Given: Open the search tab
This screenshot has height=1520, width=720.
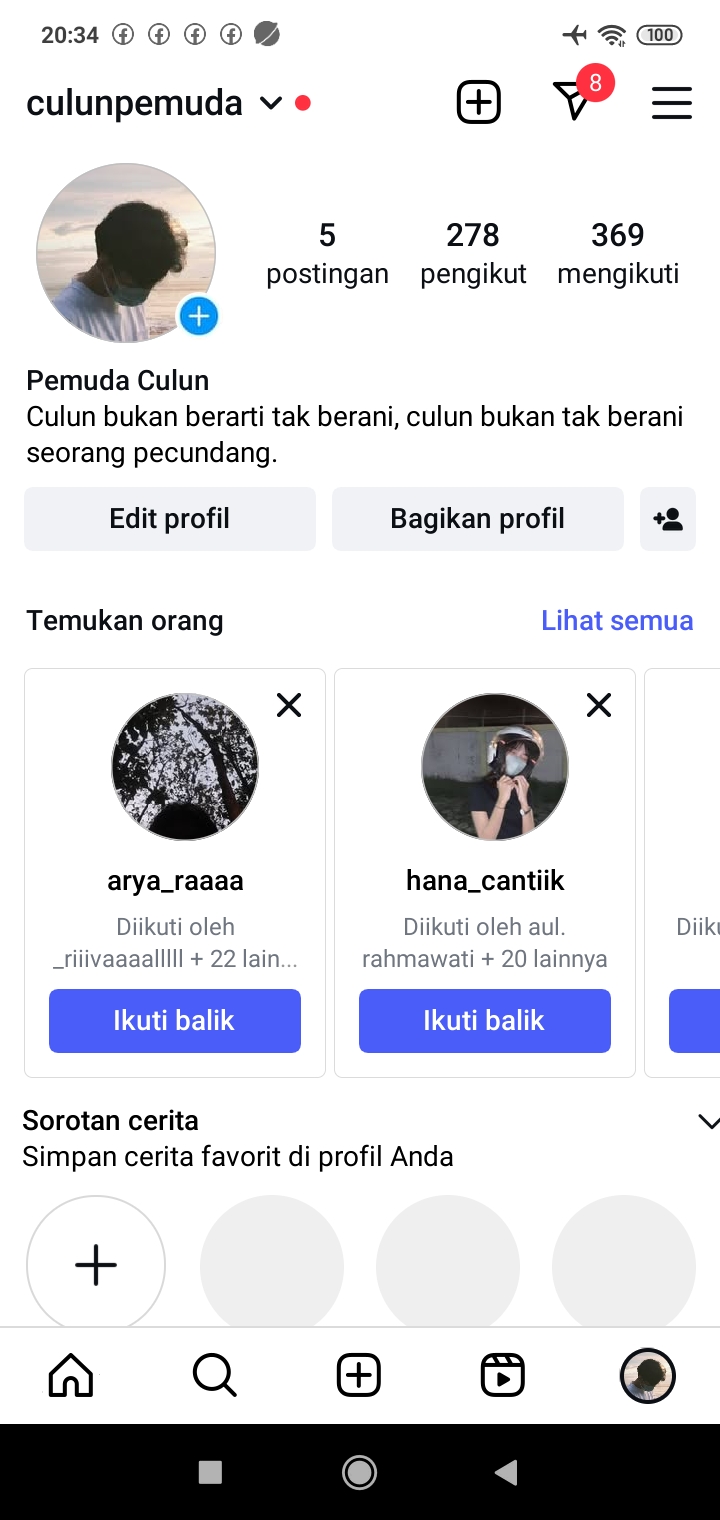Looking at the screenshot, I should pos(215,1376).
